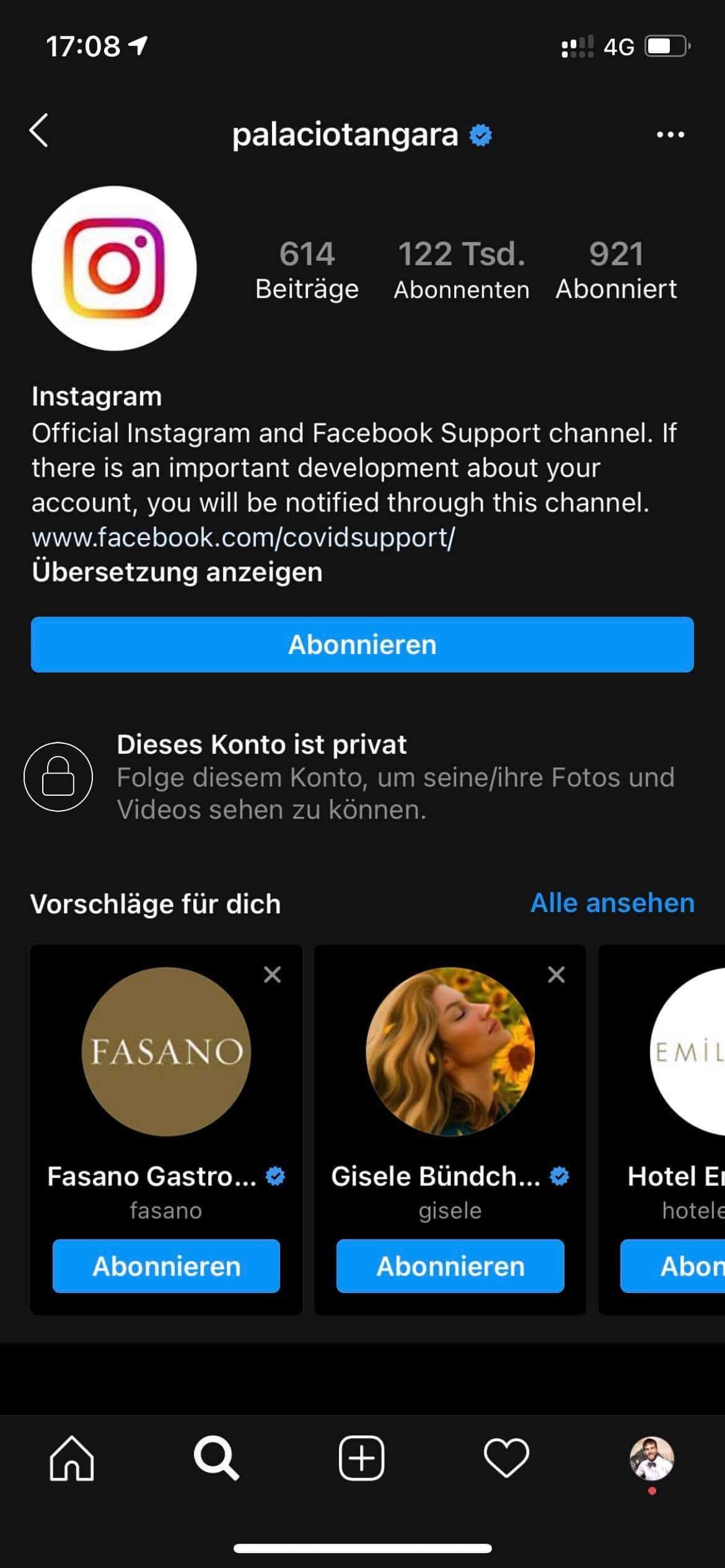Tap the back arrow to leave the profile
Image resolution: width=725 pixels, height=1568 pixels.
coord(38,133)
